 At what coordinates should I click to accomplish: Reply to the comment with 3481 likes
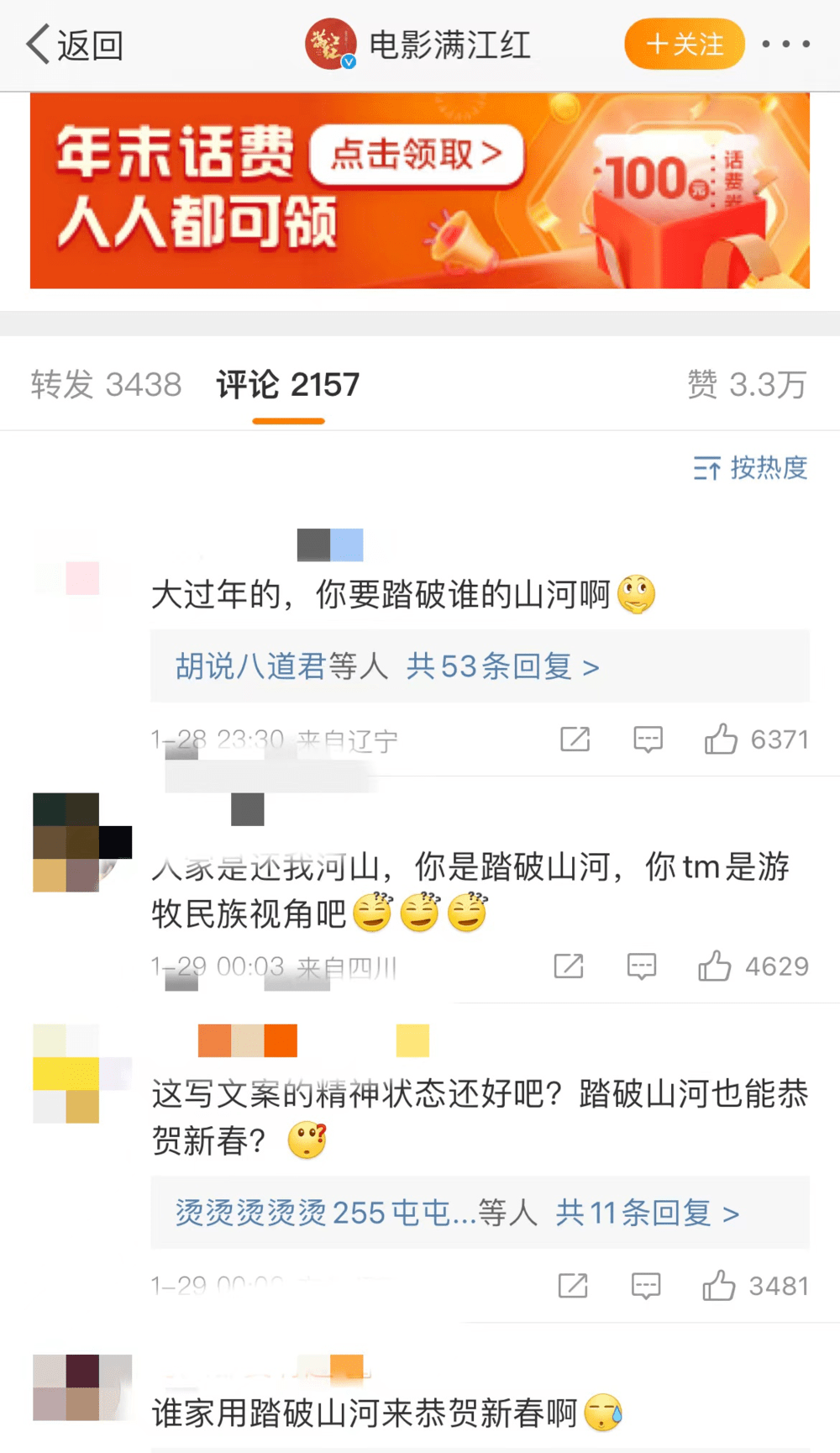646,1286
